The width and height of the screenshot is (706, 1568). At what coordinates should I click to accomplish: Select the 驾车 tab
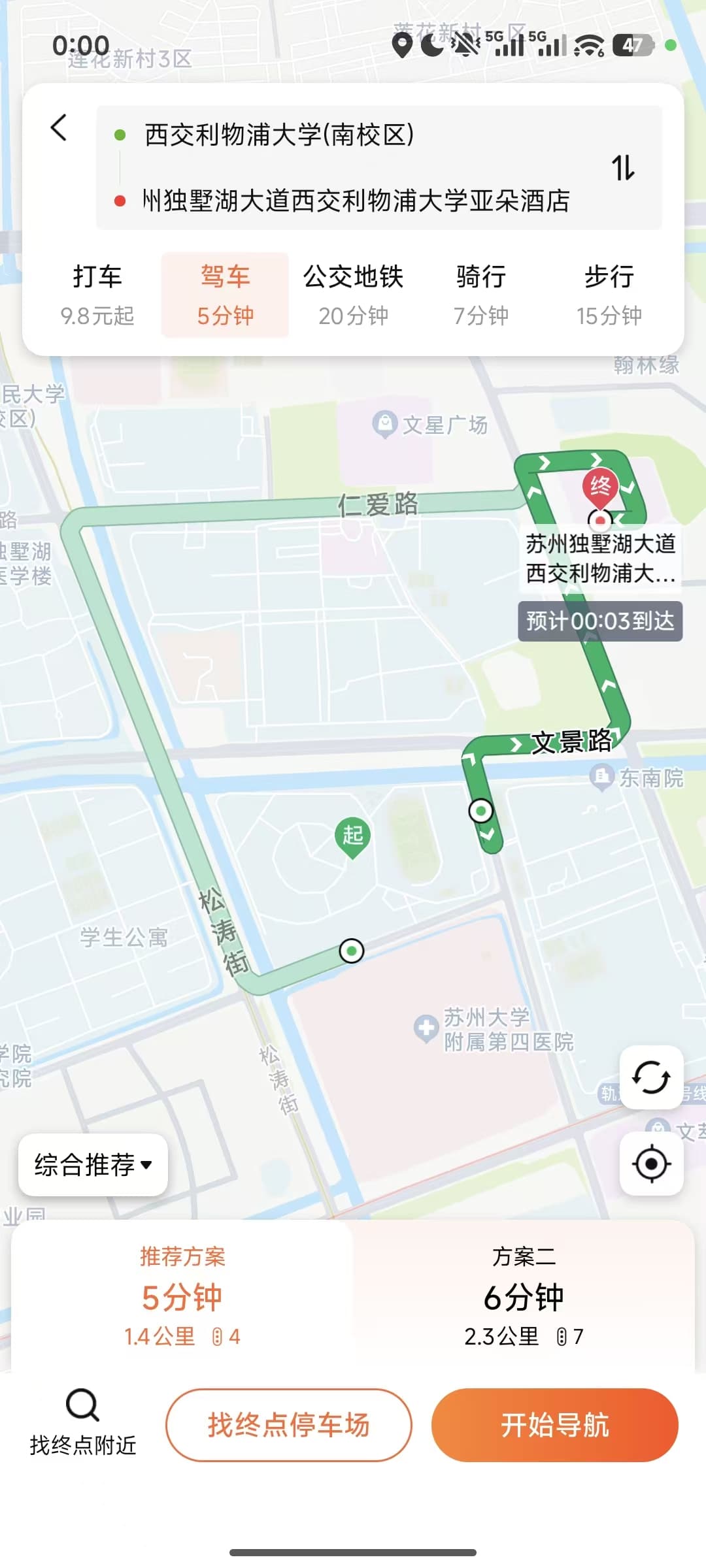(225, 295)
